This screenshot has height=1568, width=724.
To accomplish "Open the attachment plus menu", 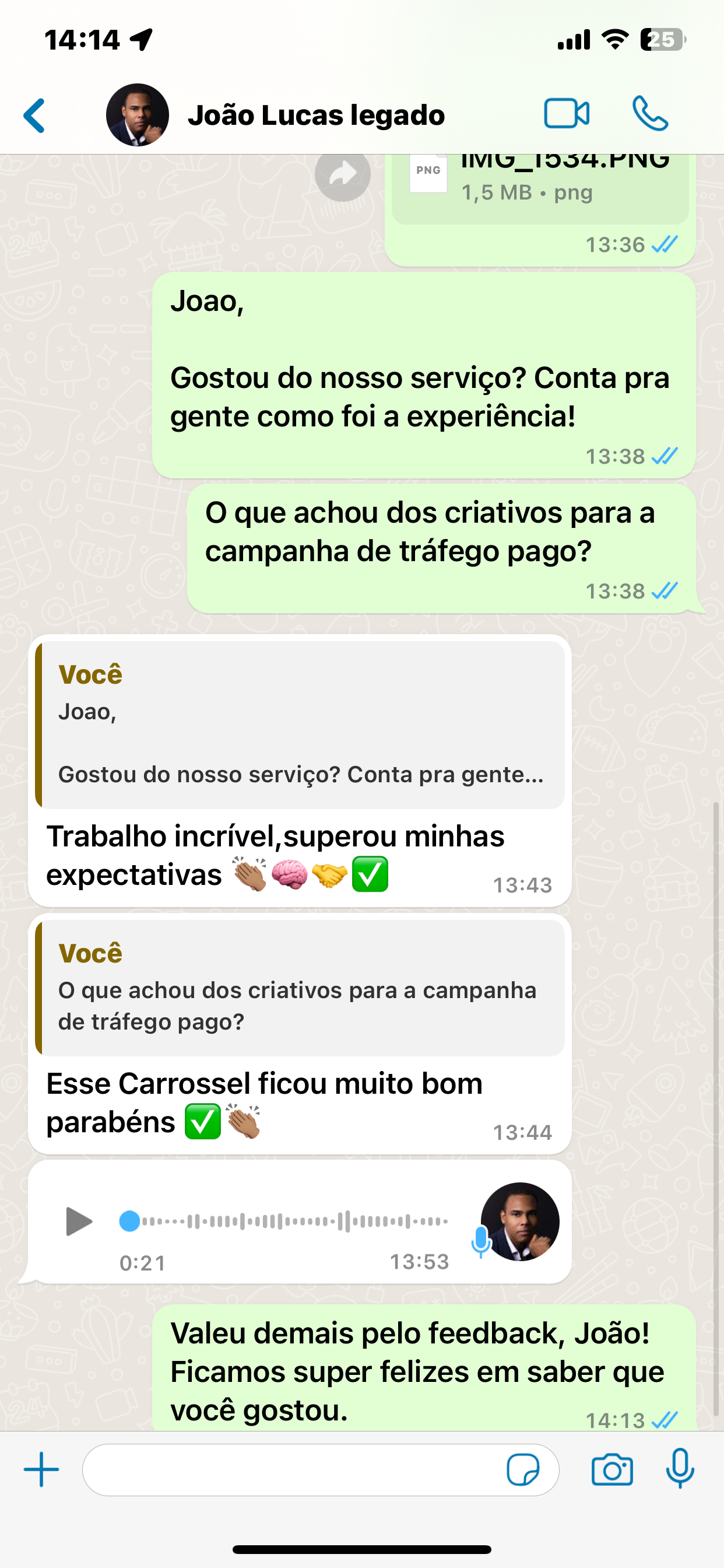I will point(41,1469).
